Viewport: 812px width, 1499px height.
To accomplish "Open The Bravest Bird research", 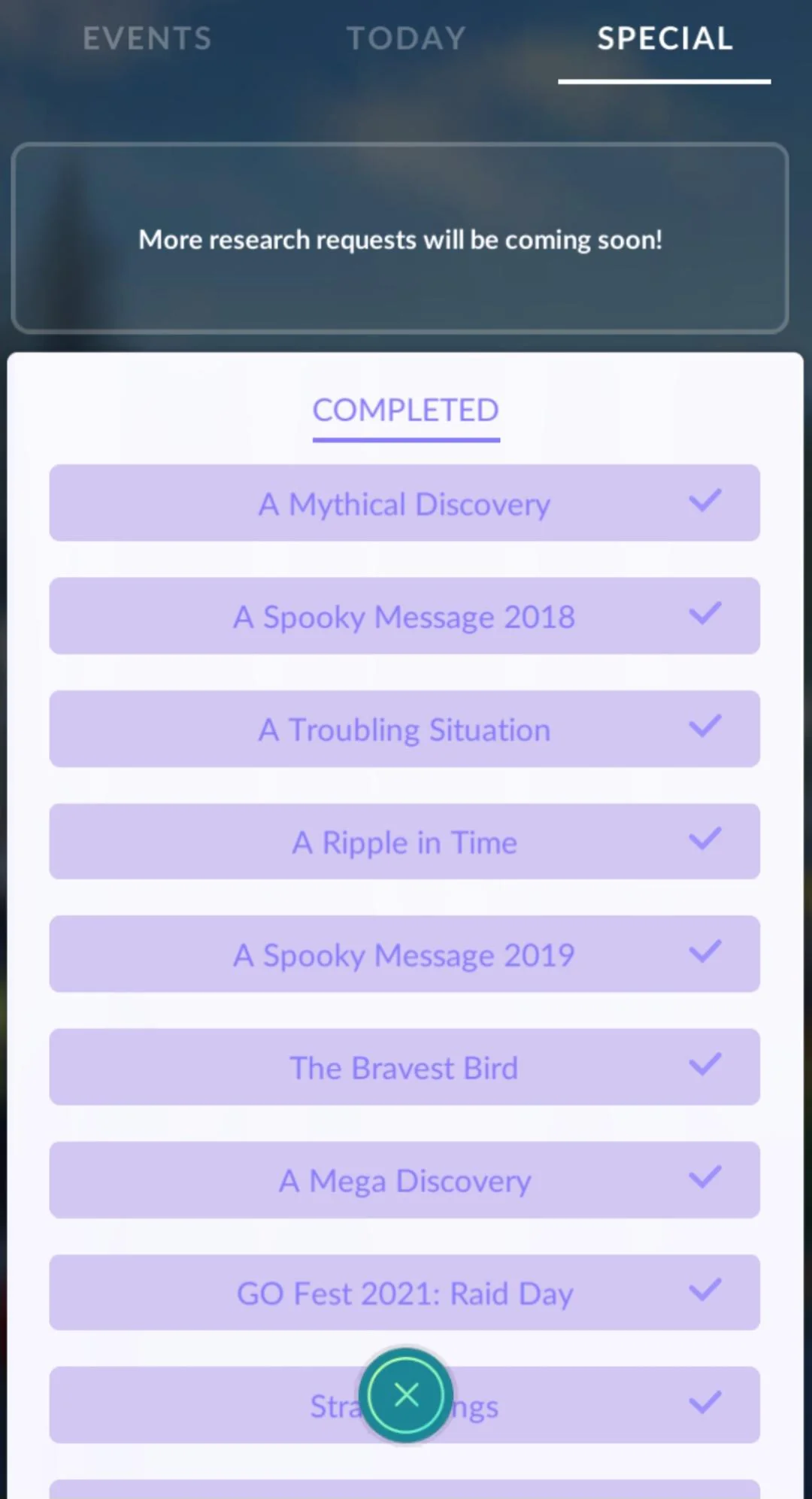I will click(x=404, y=1067).
